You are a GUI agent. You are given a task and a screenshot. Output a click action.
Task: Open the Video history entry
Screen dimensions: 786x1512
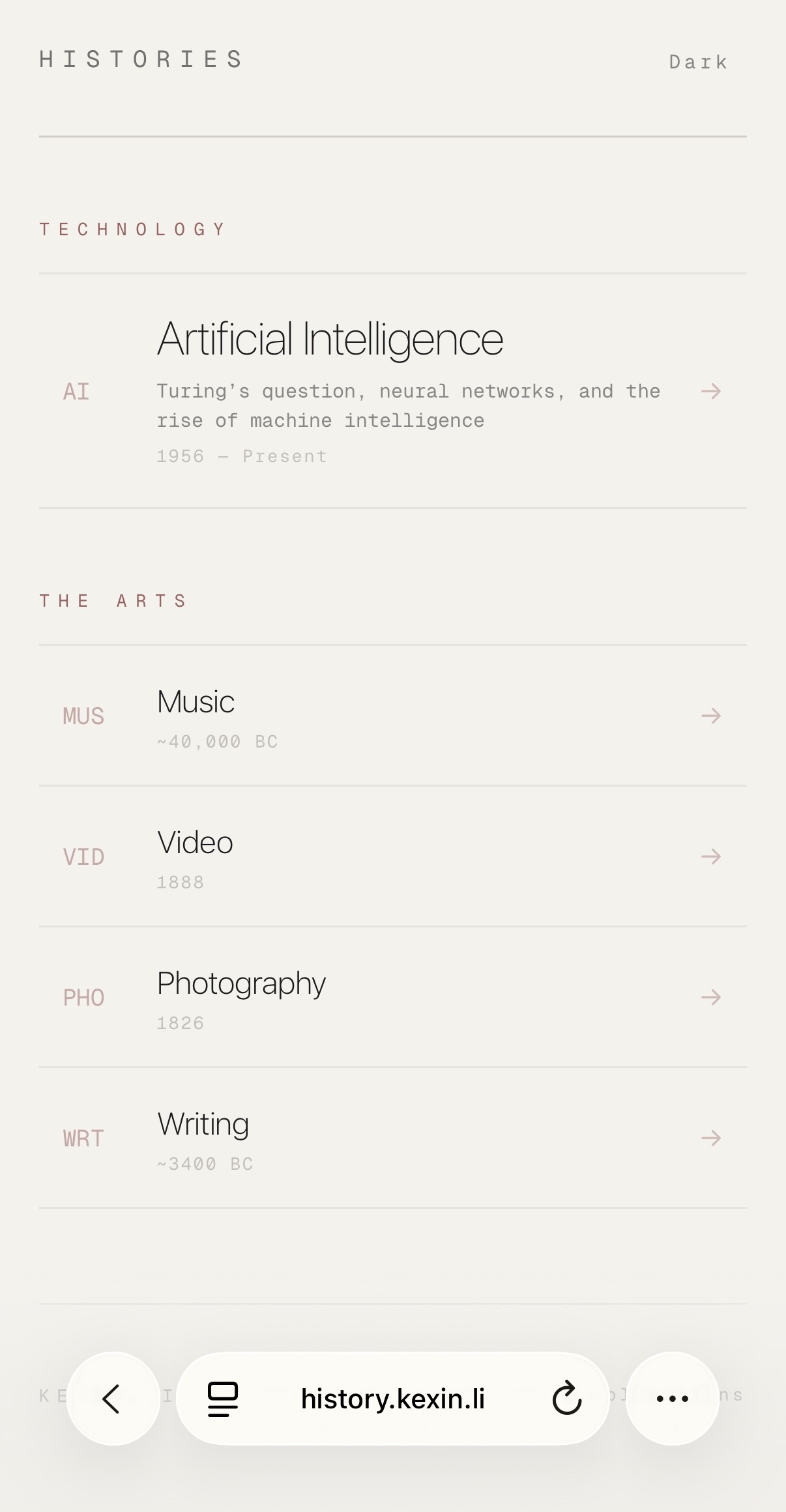coord(195,843)
